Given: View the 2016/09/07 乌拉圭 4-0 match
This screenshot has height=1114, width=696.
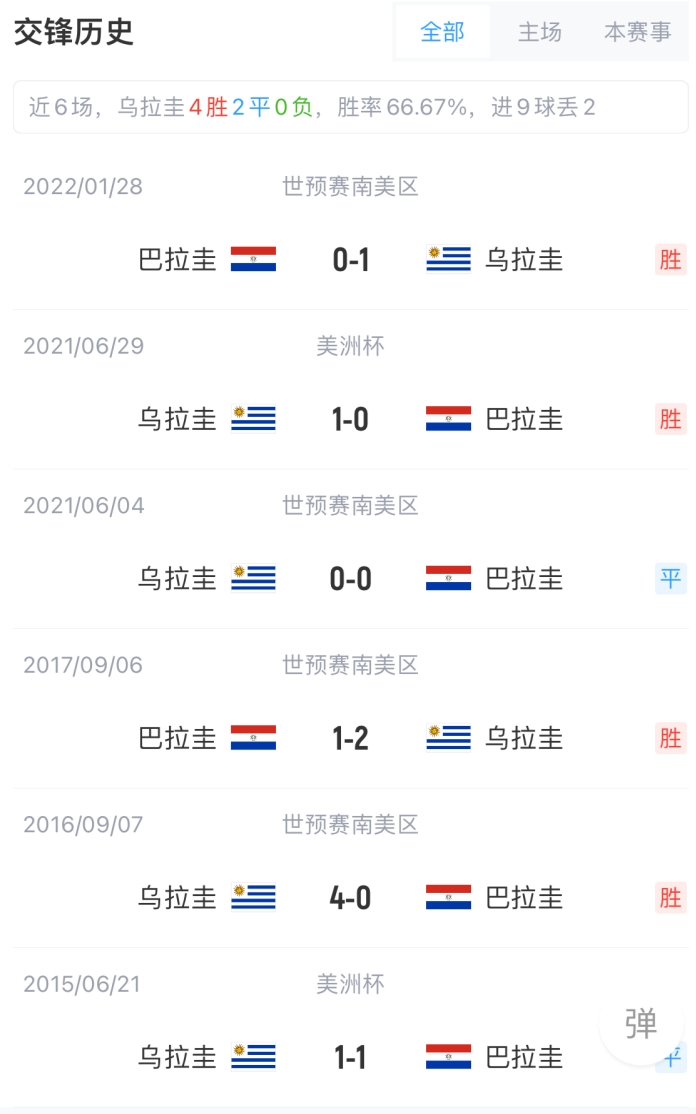Looking at the screenshot, I should (351, 867).
